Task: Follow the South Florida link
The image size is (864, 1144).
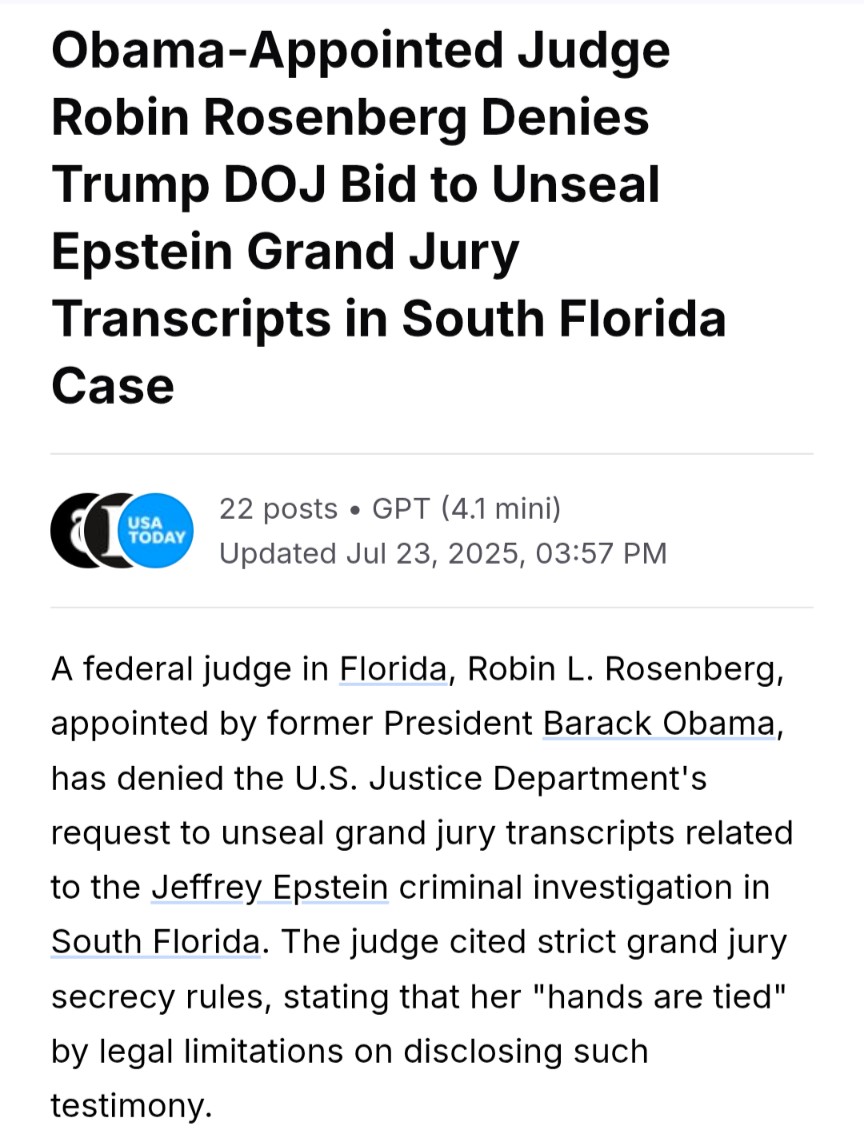Action: tap(155, 942)
